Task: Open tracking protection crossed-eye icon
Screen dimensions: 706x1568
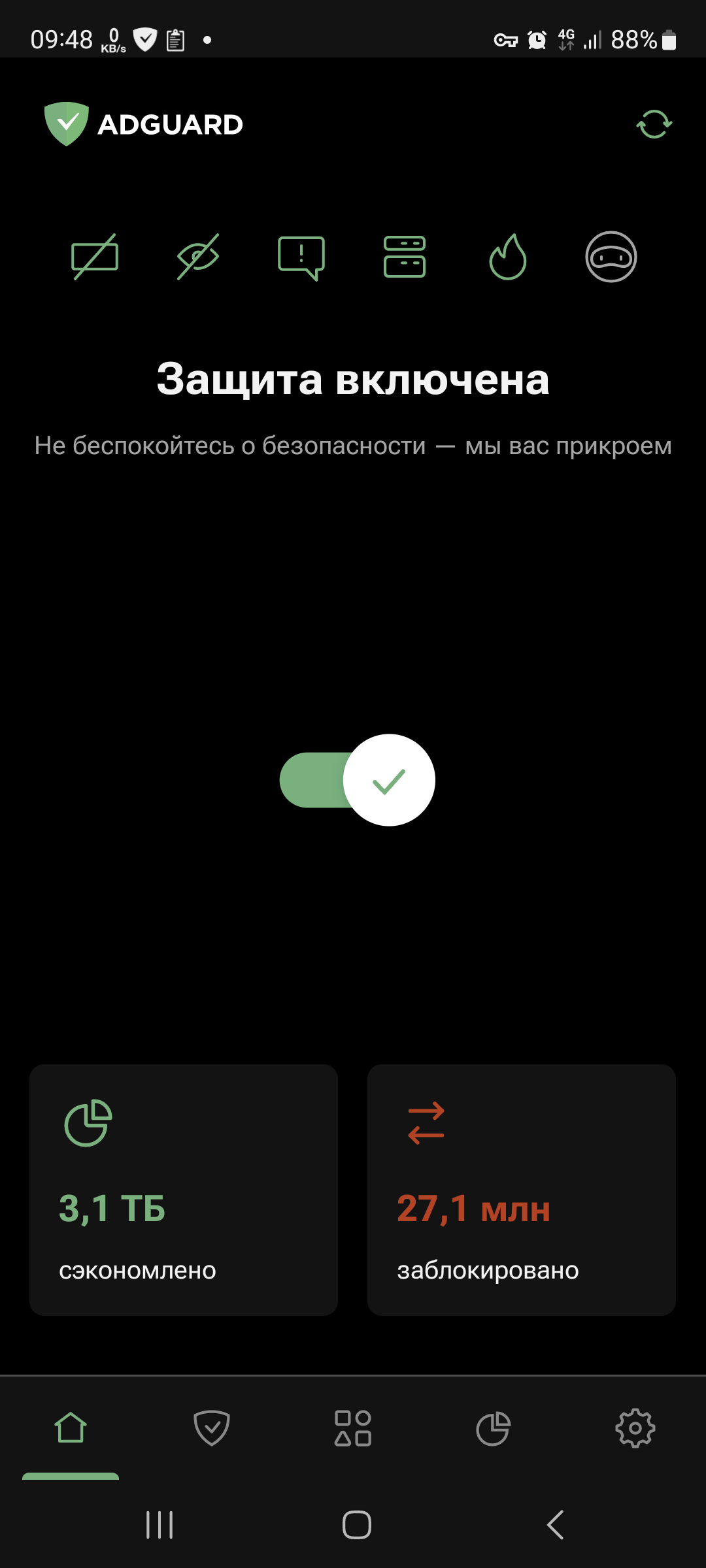Action: point(198,257)
